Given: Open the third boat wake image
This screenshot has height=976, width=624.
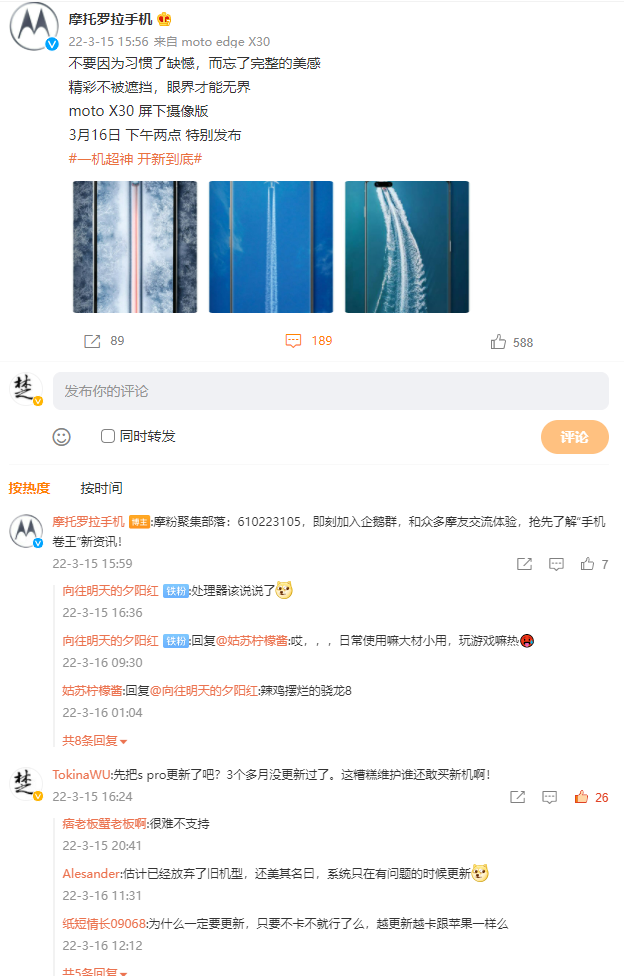Looking at the screenshot, I should [x=407, y=247].
